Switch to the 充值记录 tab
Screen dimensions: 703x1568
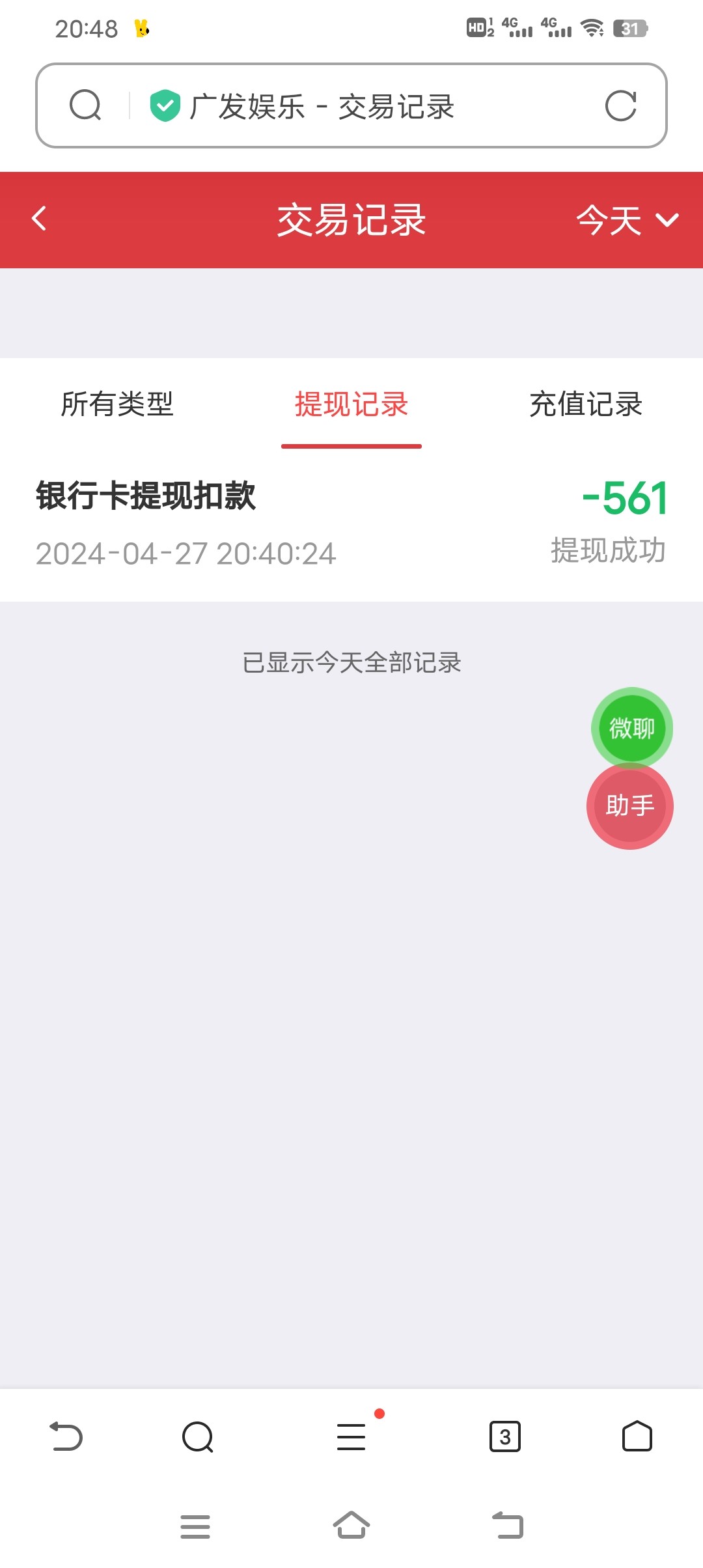tap(586, 404)
